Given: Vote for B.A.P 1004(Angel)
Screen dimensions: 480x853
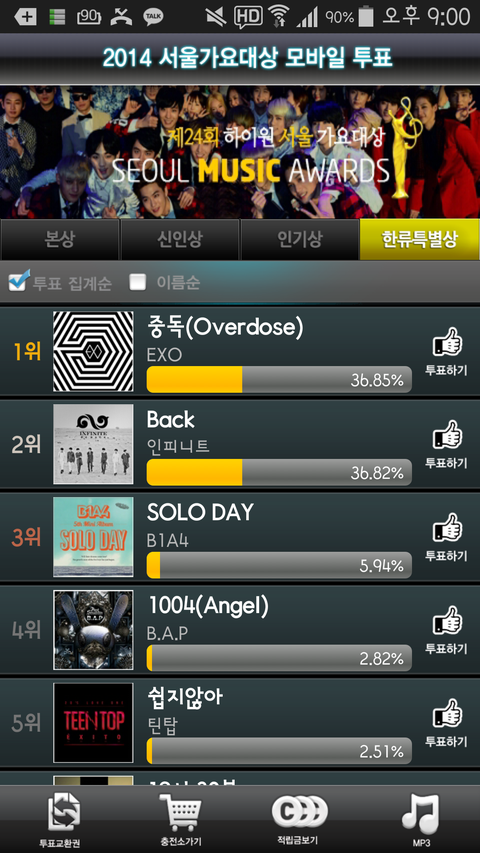Looking at the screenshot, I should click(x=446, y=630).
